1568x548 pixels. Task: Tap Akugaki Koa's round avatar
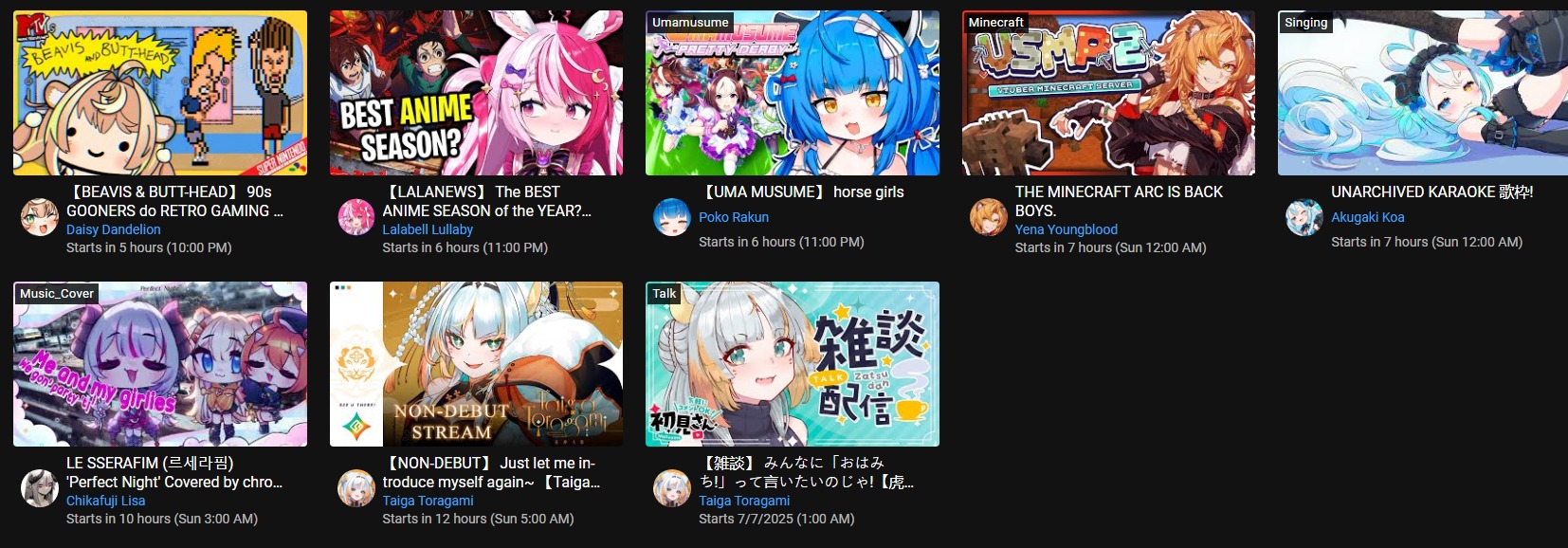pyautogui.click(x=1304, y=217)
